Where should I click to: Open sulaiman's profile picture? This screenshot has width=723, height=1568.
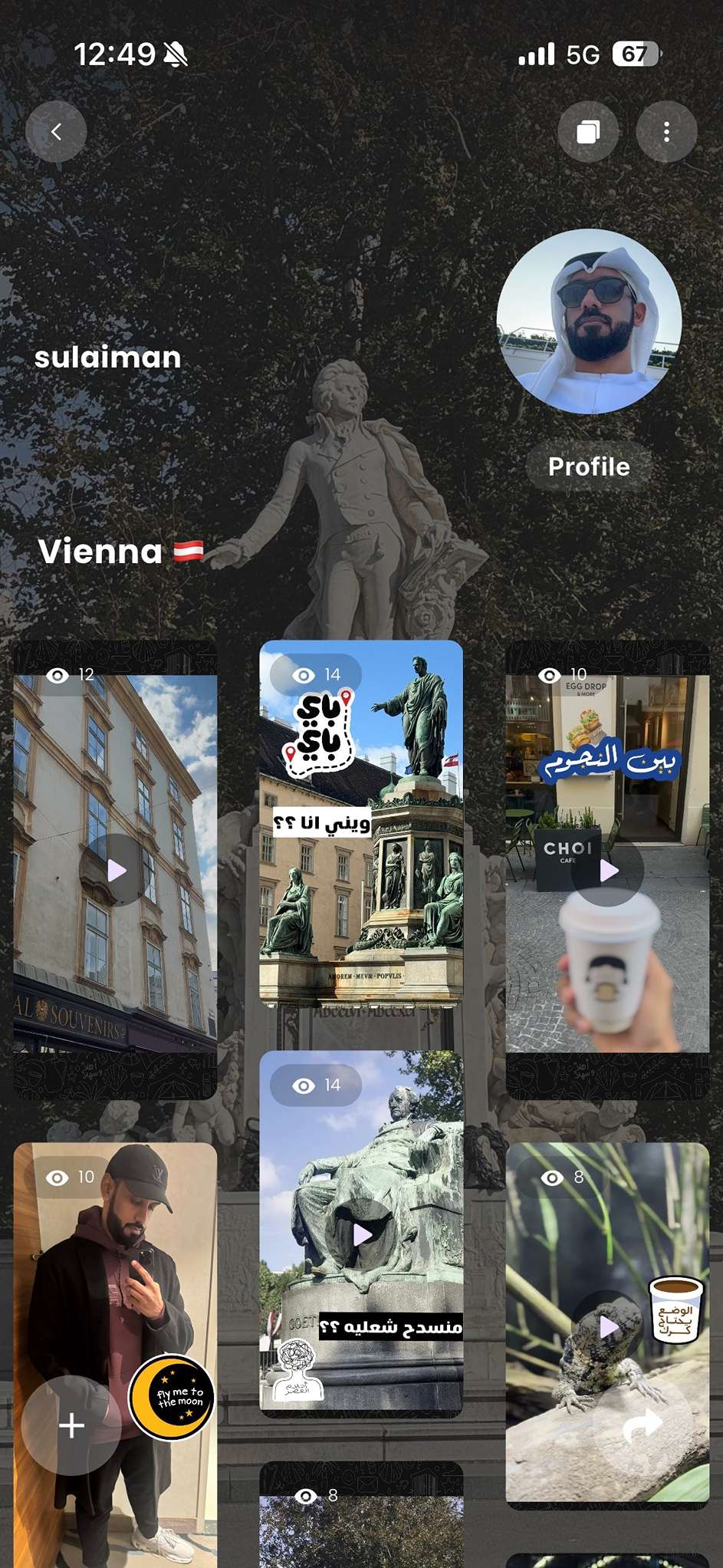pyautogui.click(x=589, y=321)
